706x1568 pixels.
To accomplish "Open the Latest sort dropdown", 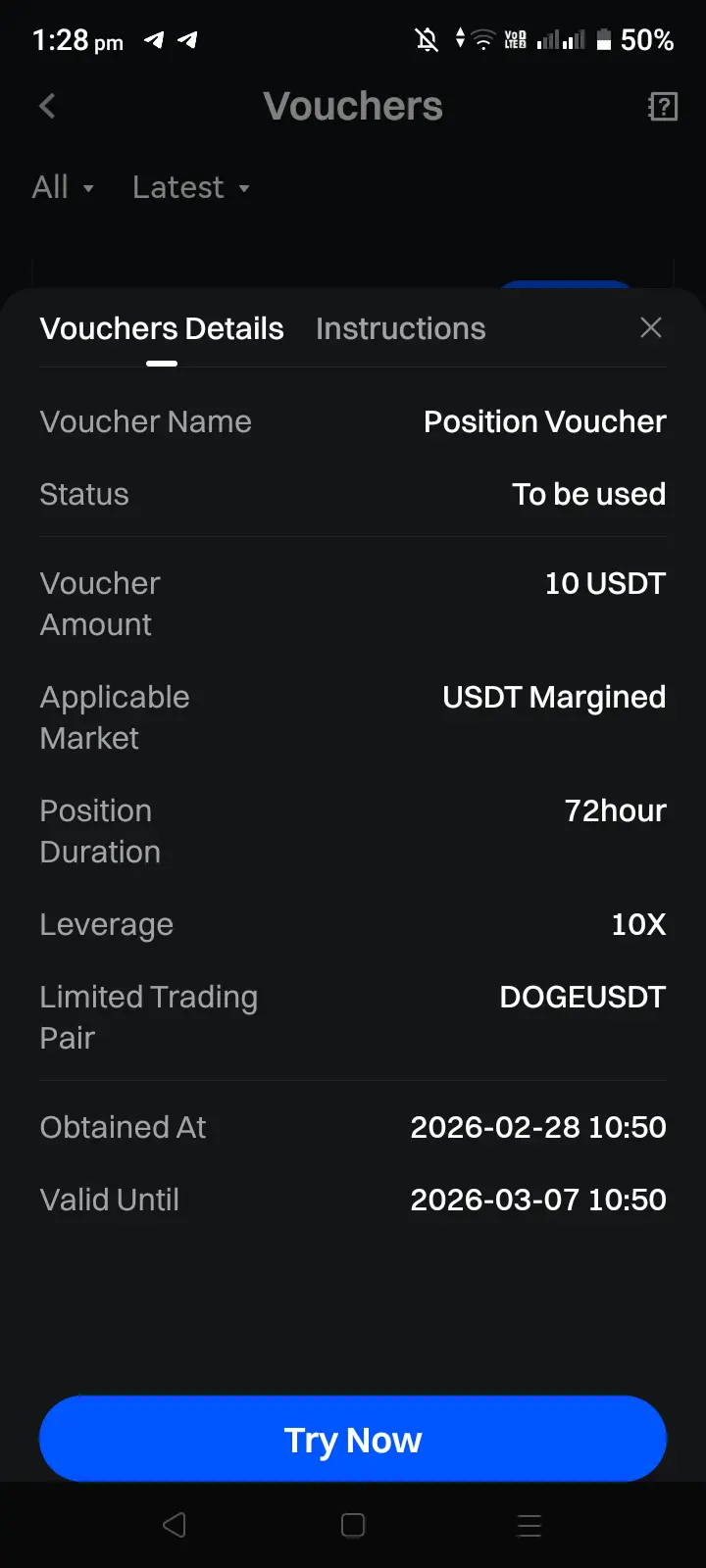I will (191, 187).
